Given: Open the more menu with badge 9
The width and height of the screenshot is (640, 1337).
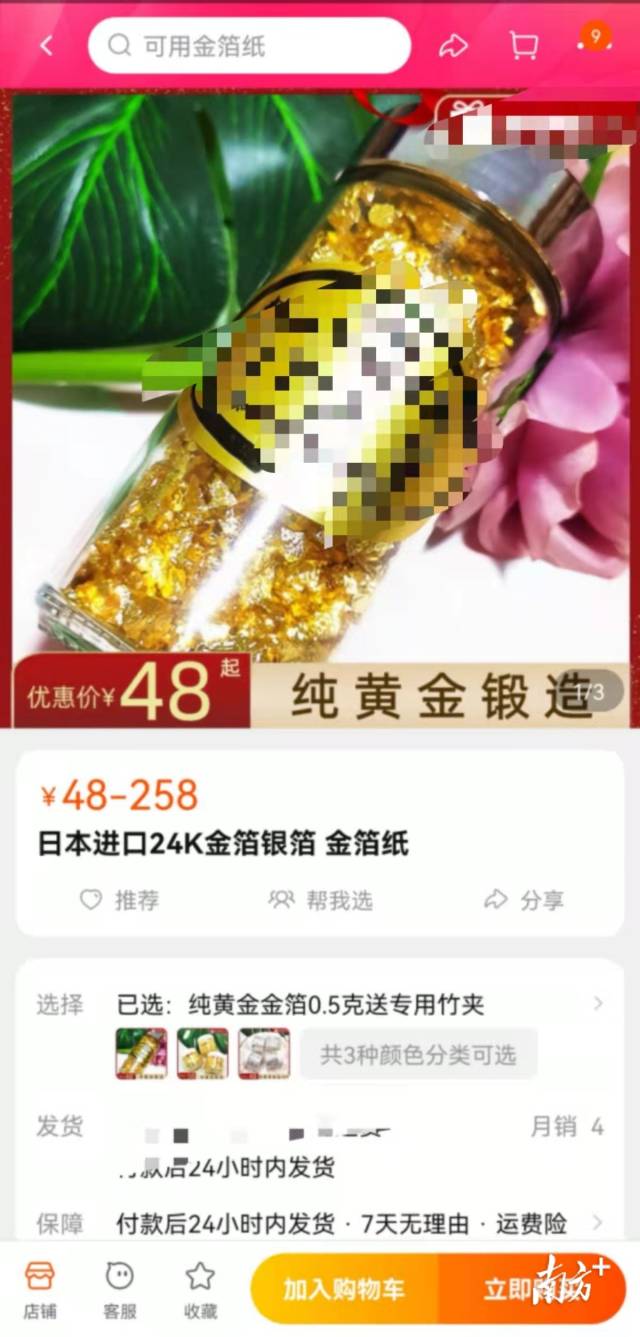Looking at the screenshot, I should pyautogui.click(x=594, y=43).
